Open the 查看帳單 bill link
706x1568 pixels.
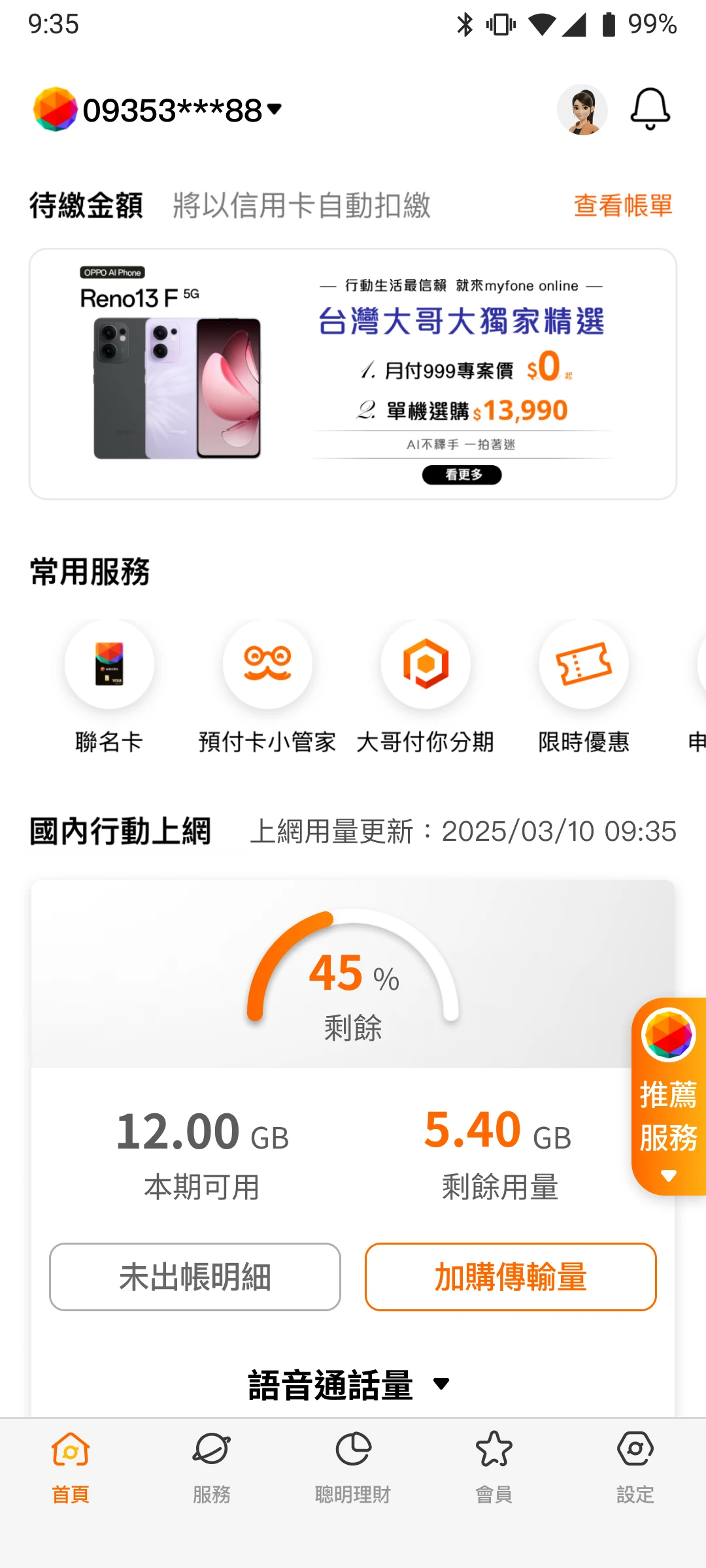point(622,205)
